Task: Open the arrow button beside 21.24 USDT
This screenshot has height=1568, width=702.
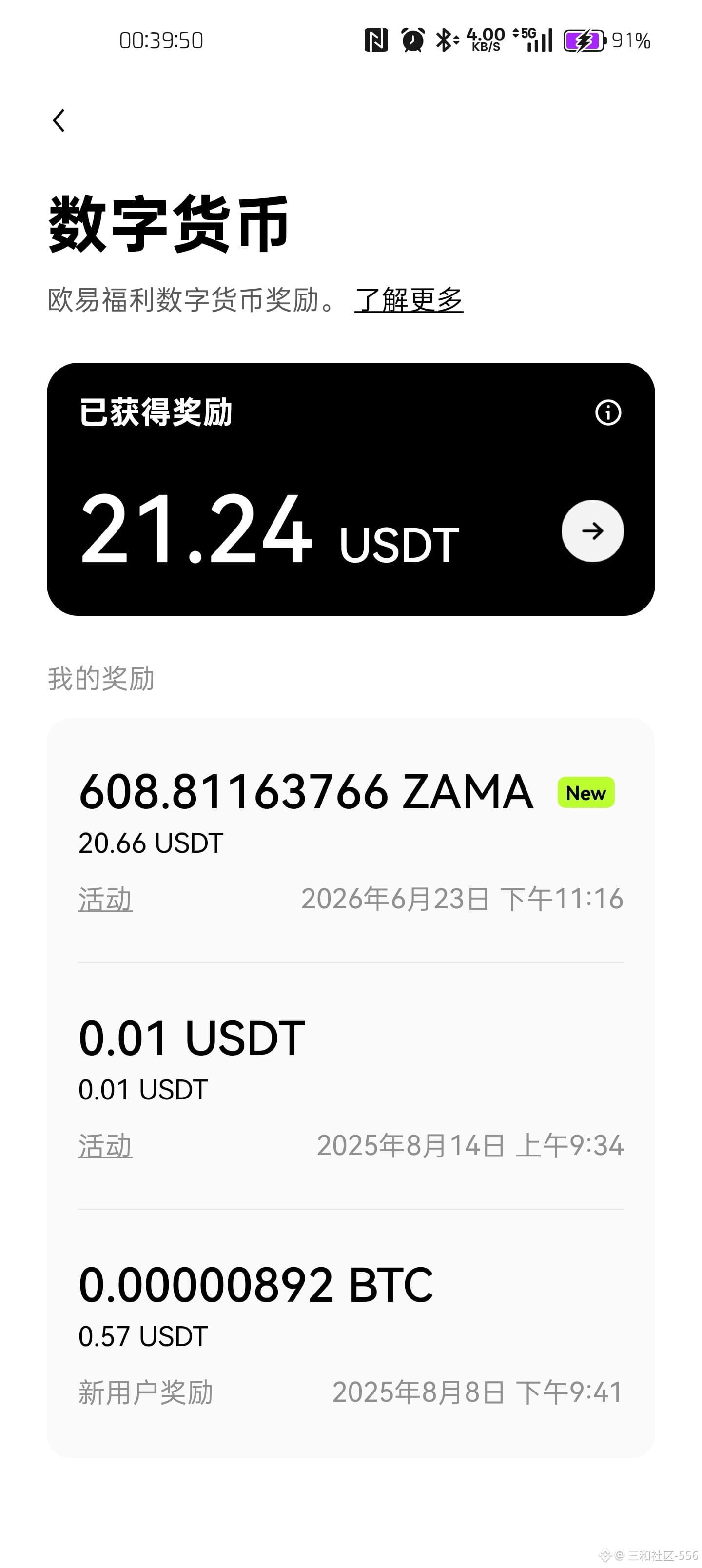Action: click(592, 531)
